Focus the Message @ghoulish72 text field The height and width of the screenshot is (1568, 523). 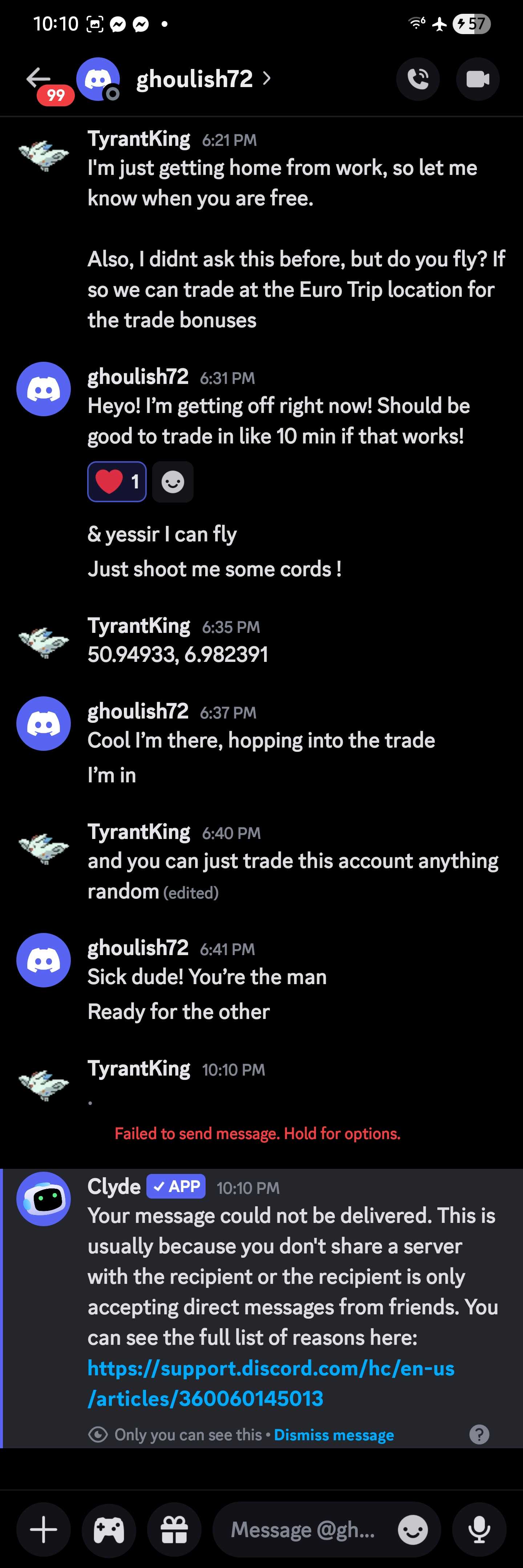[x=303, y=1530]
